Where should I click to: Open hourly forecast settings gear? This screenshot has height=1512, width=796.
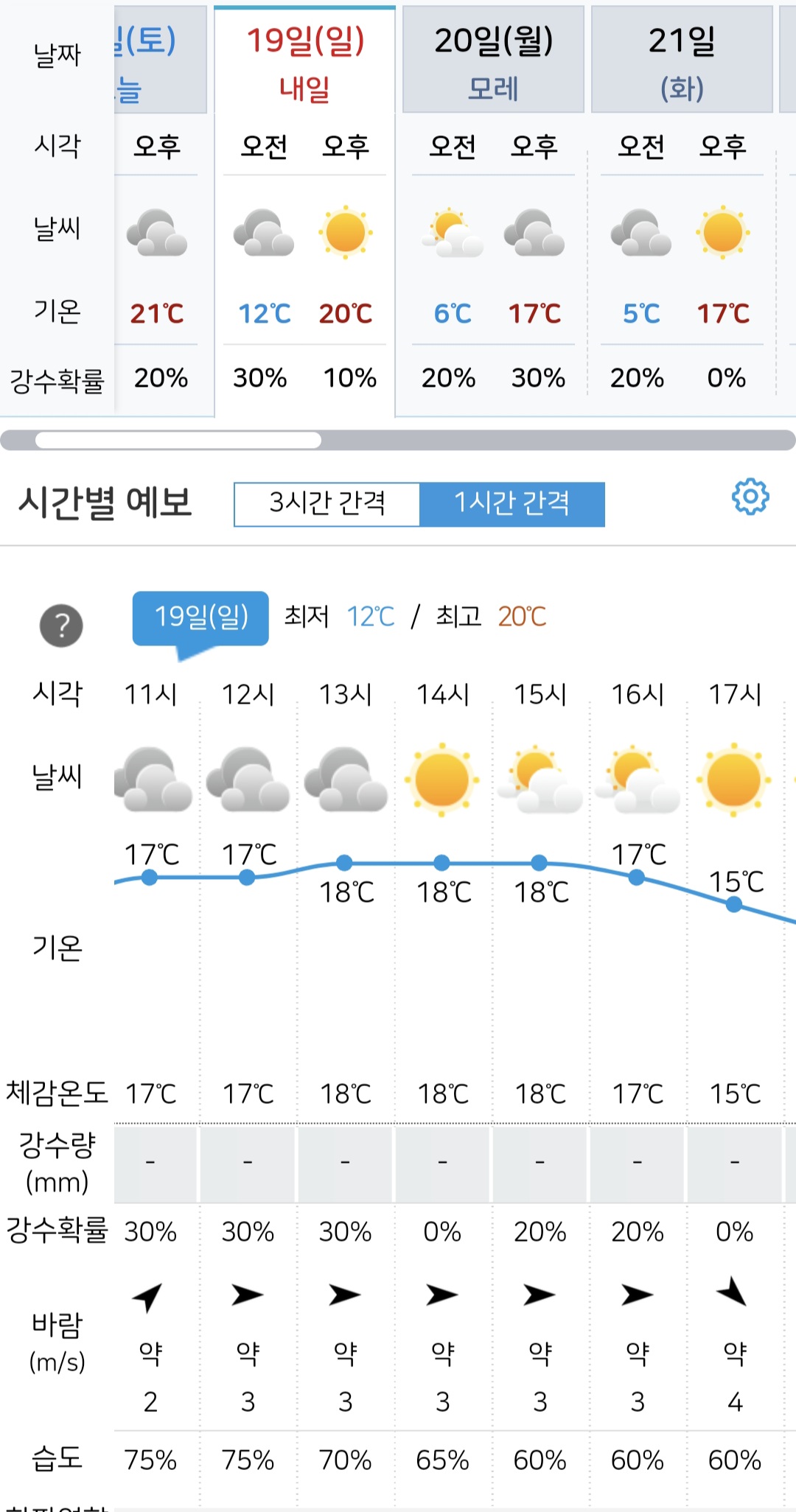(750, 497)
